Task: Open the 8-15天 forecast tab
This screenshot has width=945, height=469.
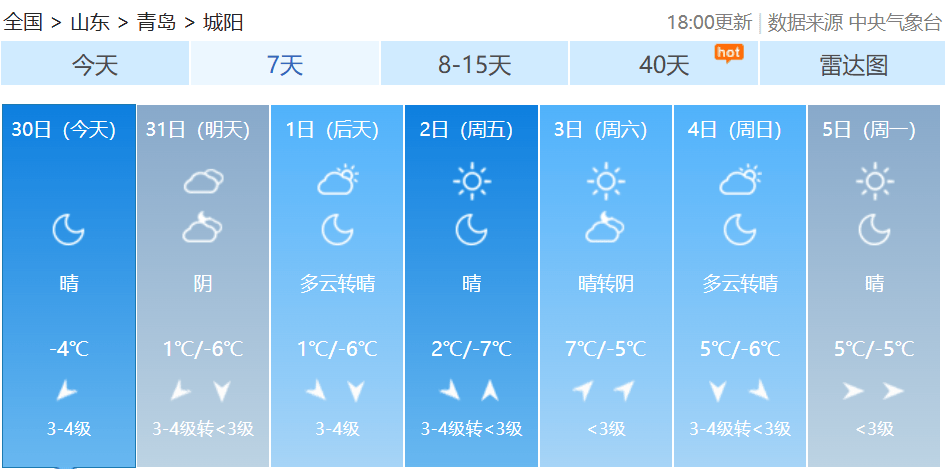Action: pyautogui.click(x=474, y=65)
